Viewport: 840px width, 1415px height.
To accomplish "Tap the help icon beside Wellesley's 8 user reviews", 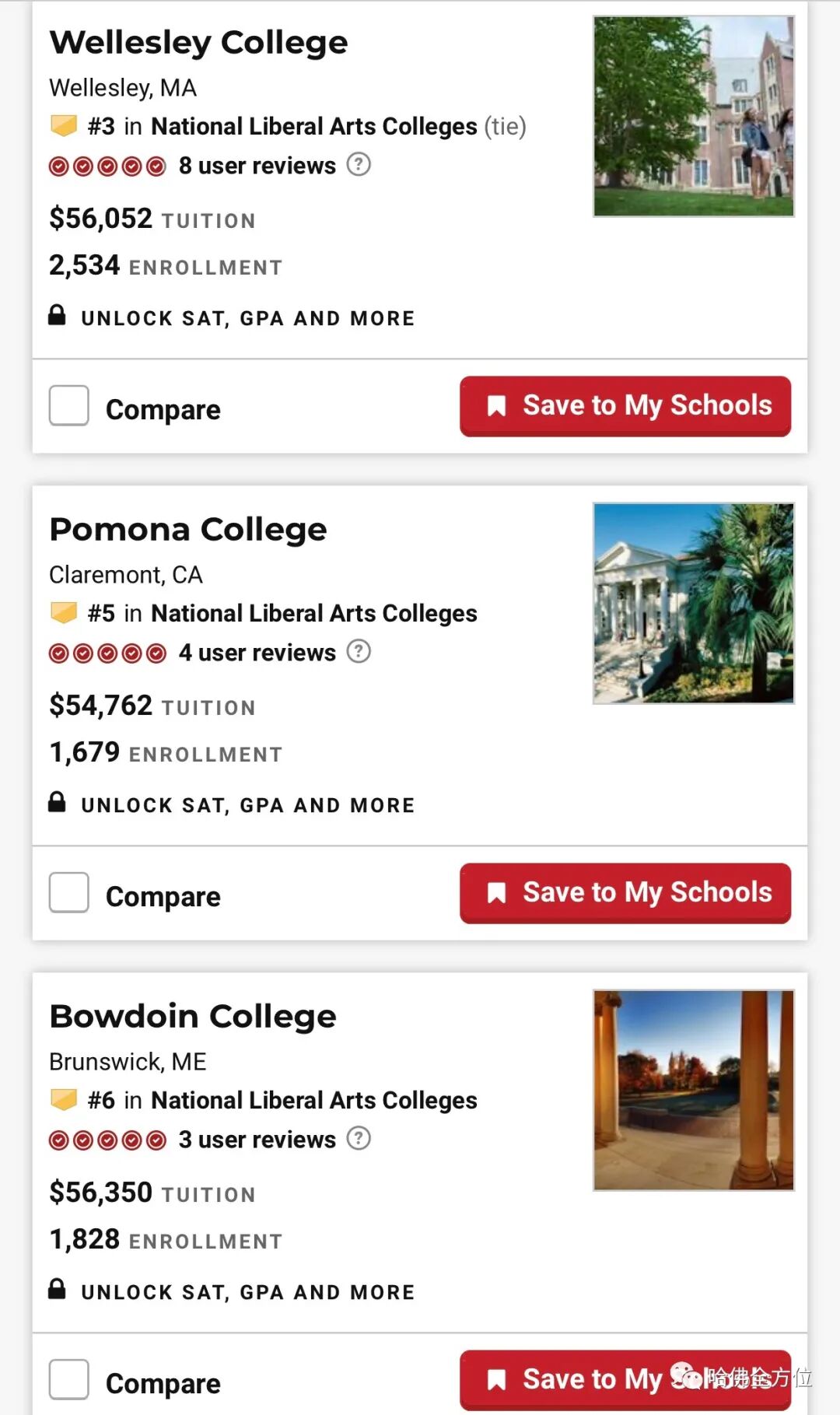I will 359,165.
